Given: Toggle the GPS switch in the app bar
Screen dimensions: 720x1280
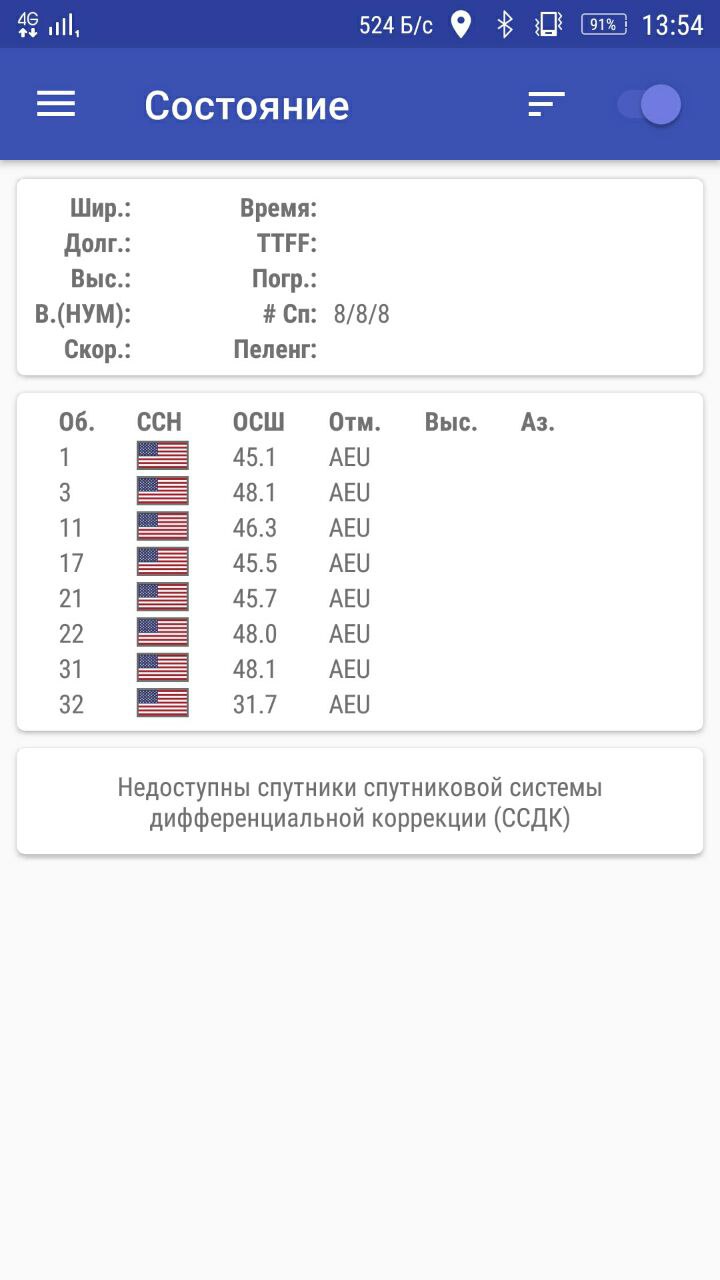Looking at the screenshot, I should (x=649, y=104).
